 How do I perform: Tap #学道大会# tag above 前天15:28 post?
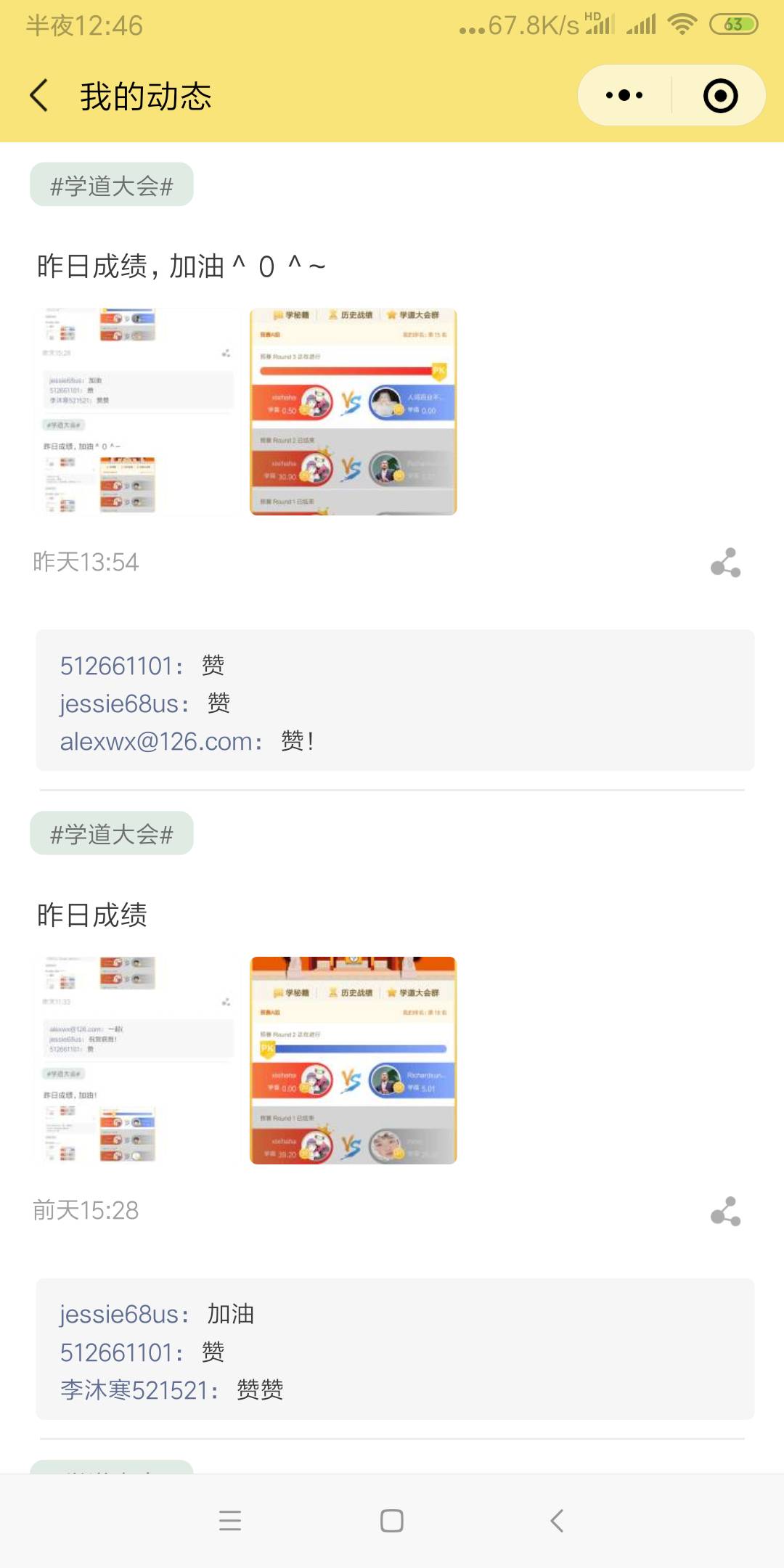(x=112, y=833)
